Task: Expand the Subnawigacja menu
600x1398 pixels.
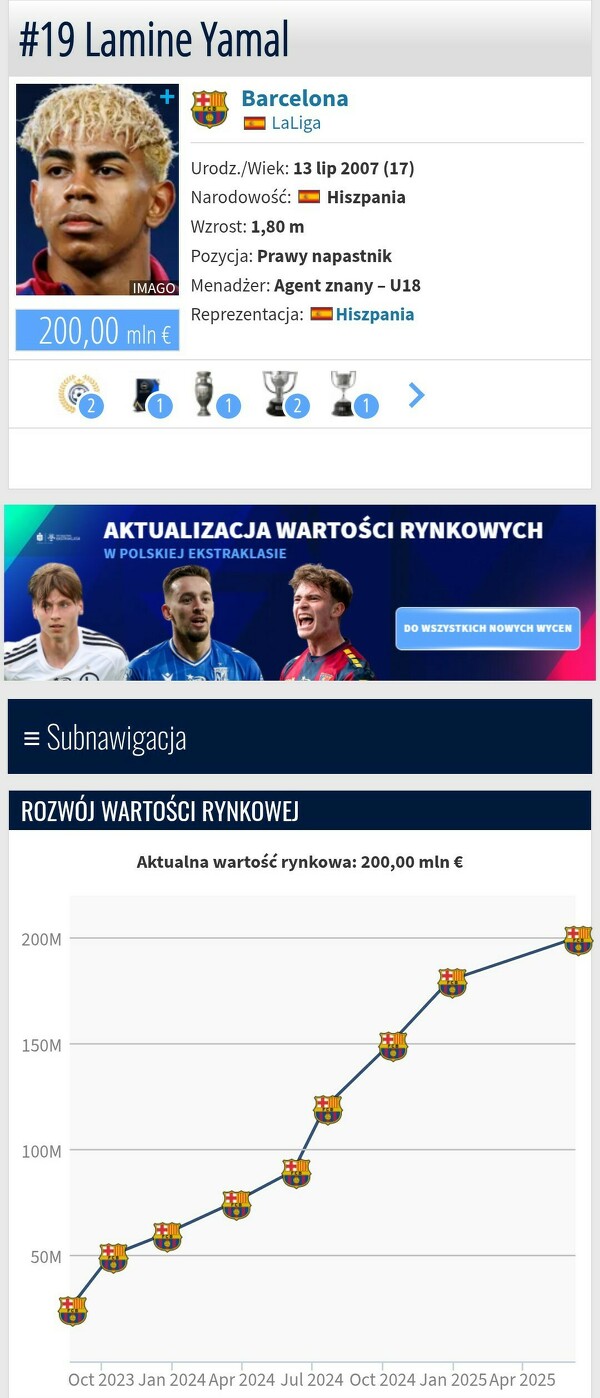Action: (104, 738)
